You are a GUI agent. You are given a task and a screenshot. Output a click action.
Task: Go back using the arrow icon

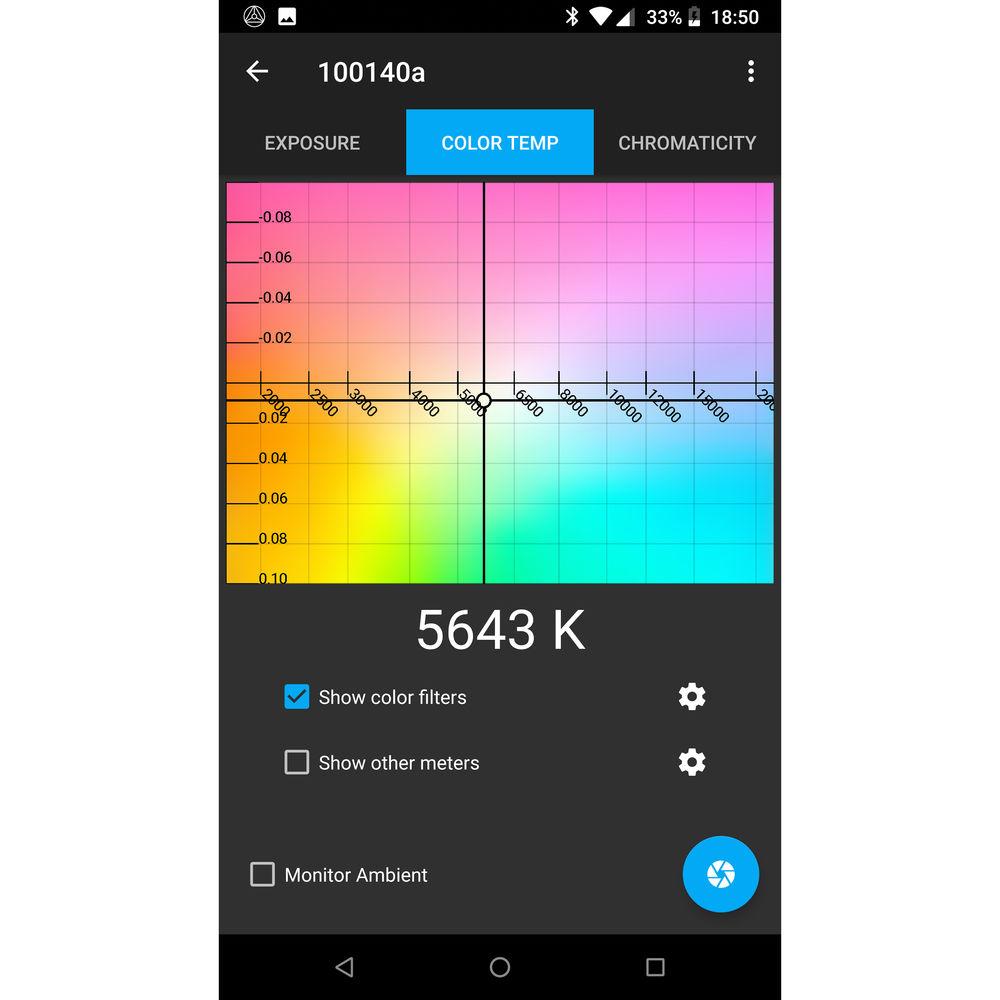click(x=257, y=71)
